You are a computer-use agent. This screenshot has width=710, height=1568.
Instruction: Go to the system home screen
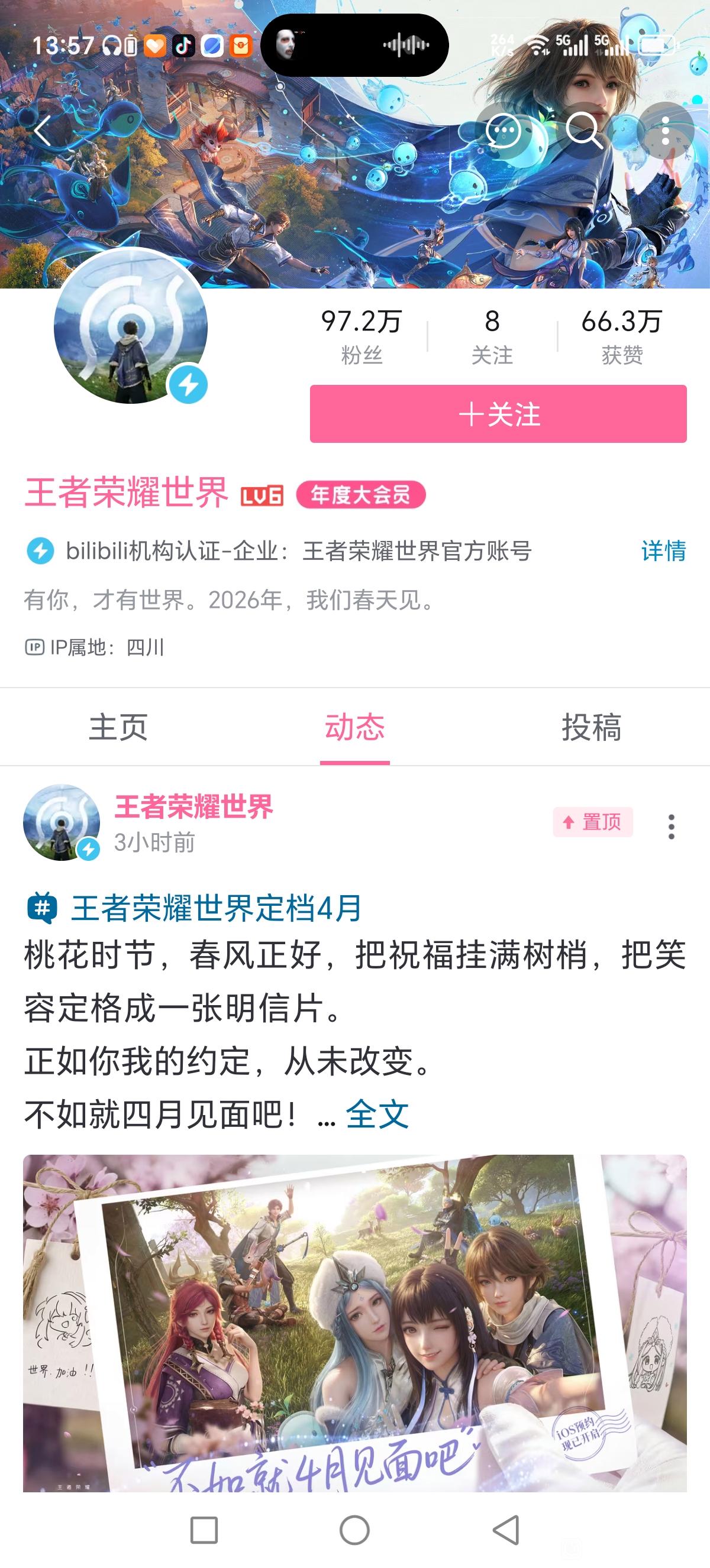(x=354, y=1530)
